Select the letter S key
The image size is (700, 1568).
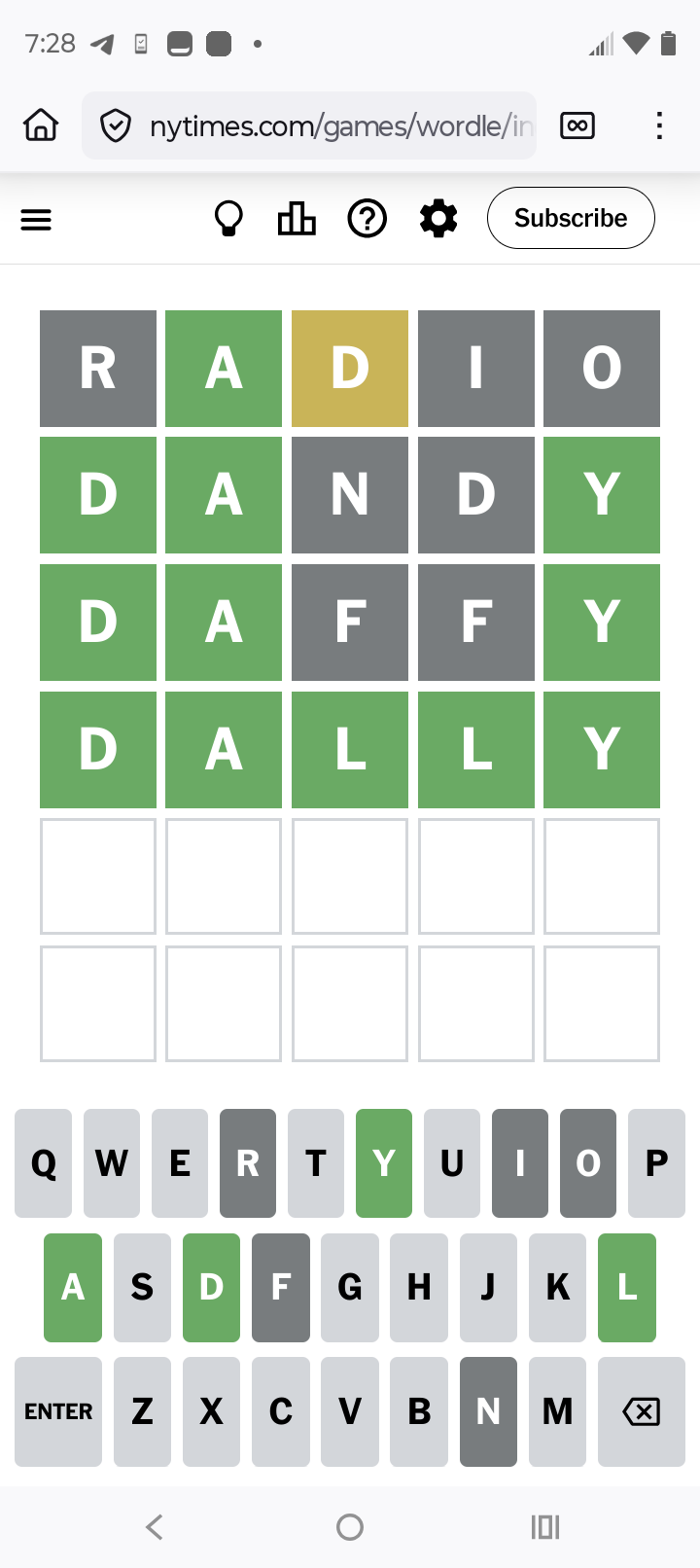click(x=142, y=1288)
